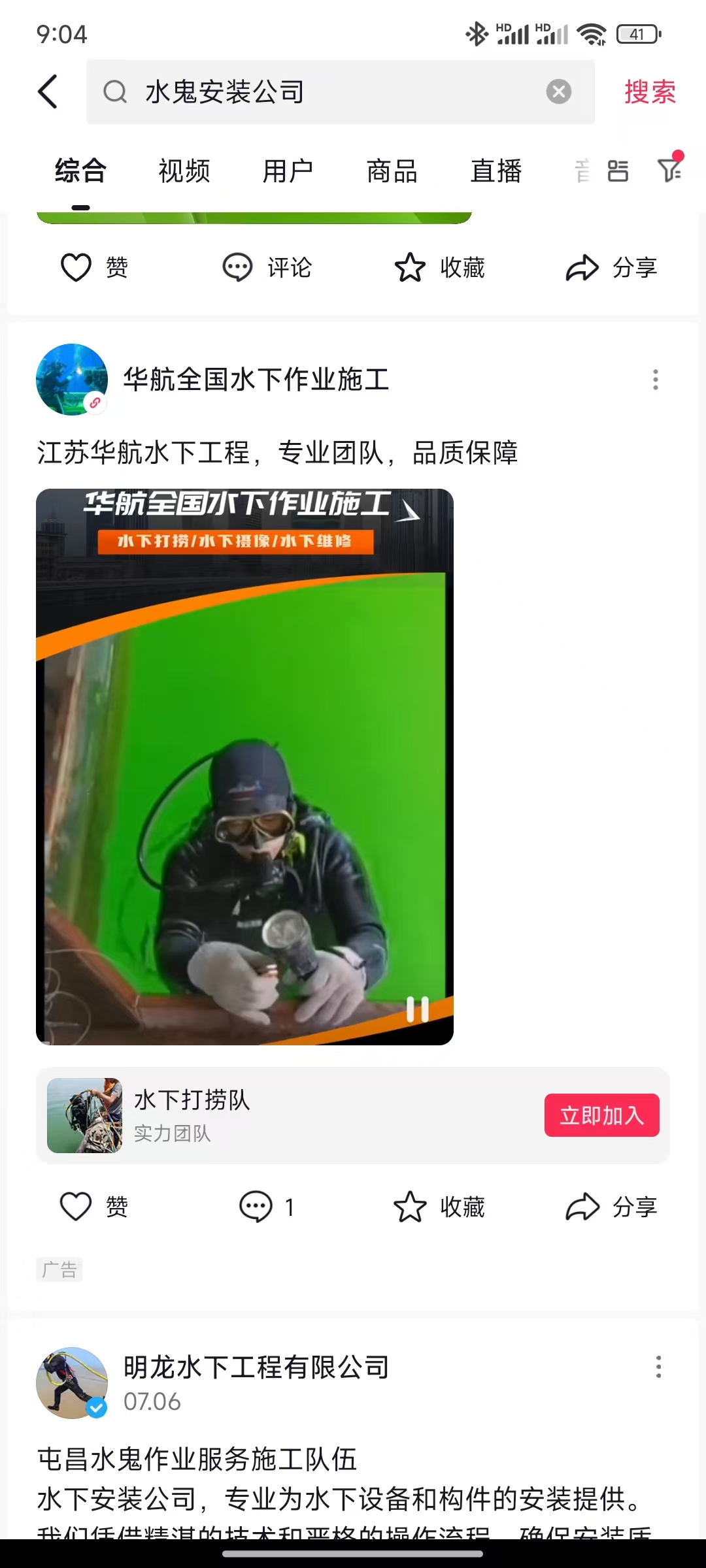Open 华航全国水下作业施工 profile avatar
The width and height of the screenshot is (706, 1568).
[x=72, y=380]
